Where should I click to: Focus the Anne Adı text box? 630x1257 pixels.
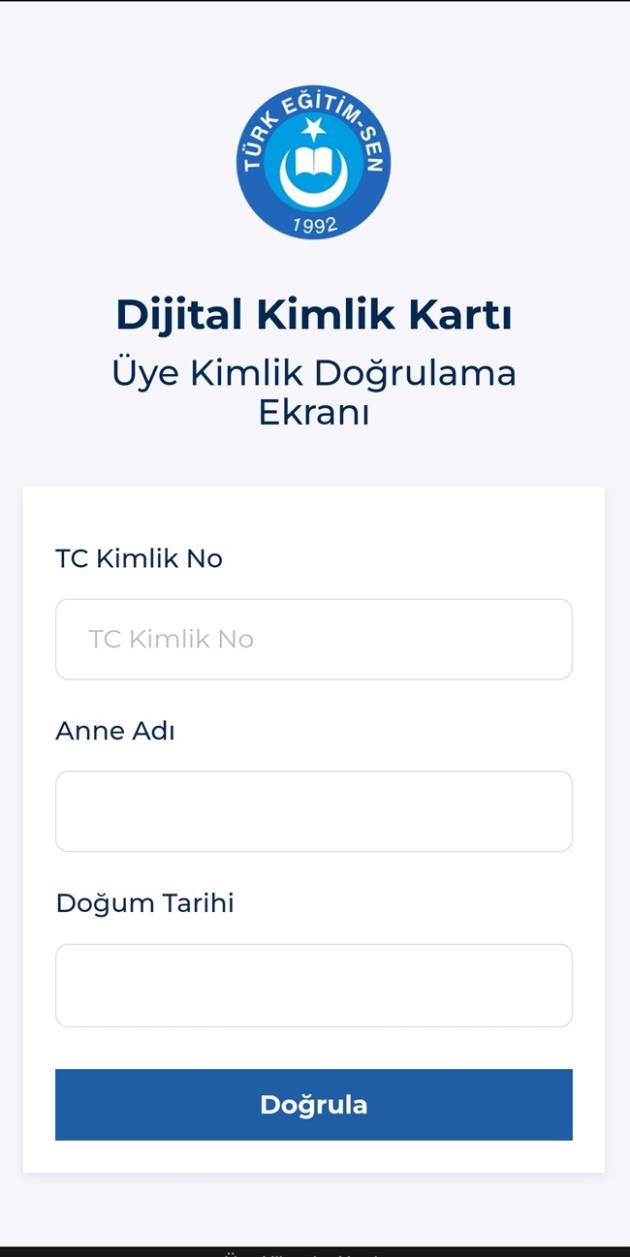coord(314,811)
